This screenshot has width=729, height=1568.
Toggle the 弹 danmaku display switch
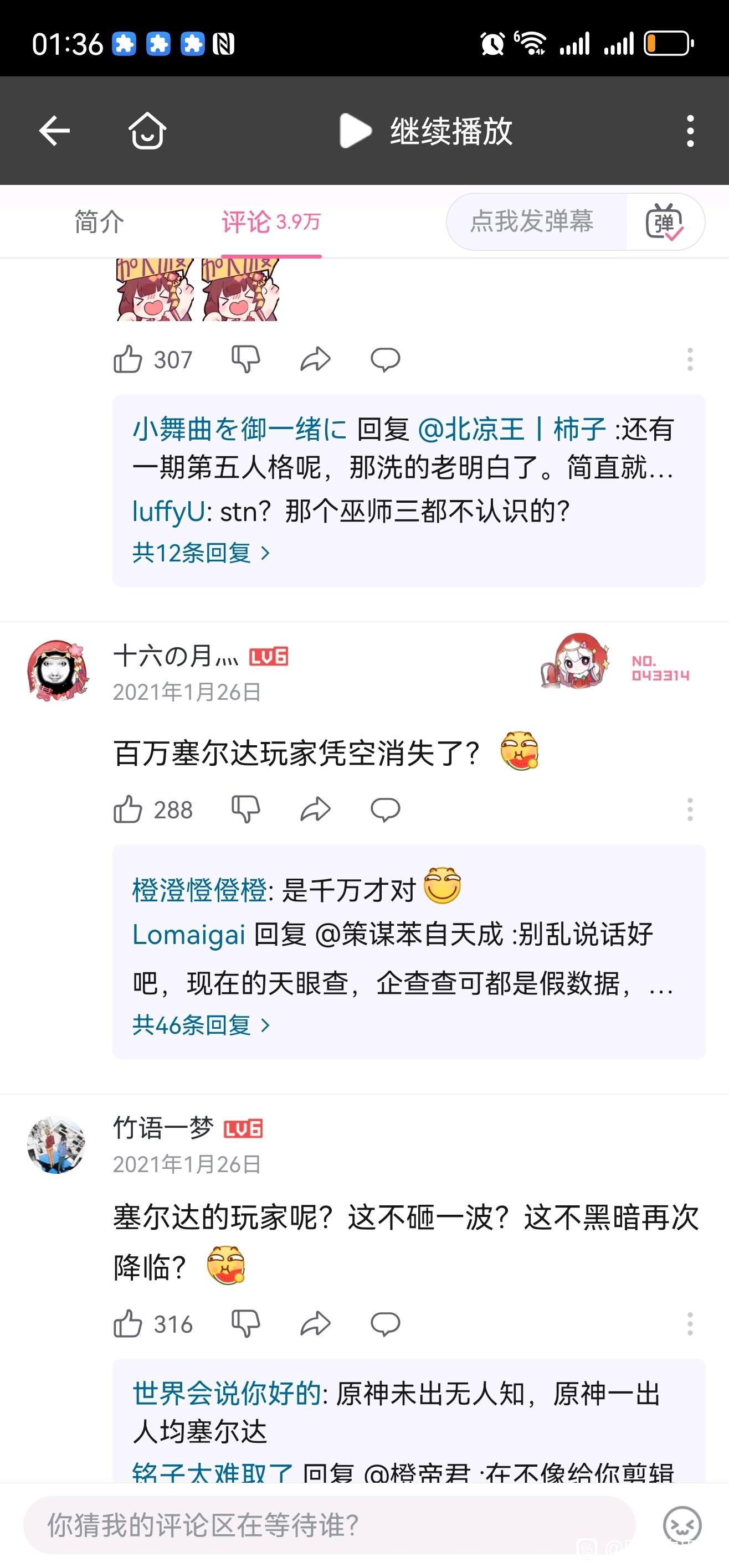pos(664,222)
